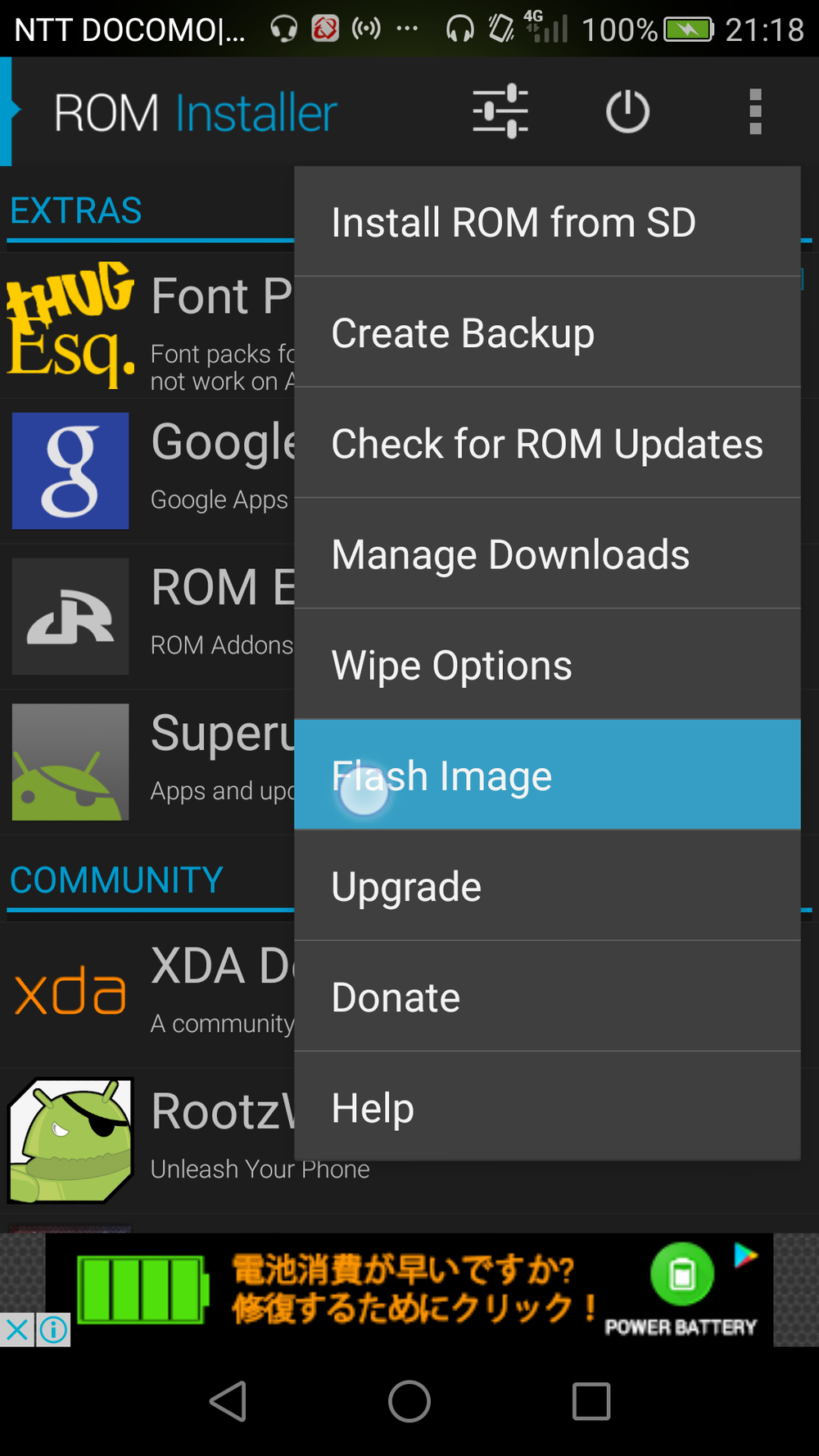Choose the Upgrade menu item
The height and width of the screenshot is (1456, 819).
(547, 886)
